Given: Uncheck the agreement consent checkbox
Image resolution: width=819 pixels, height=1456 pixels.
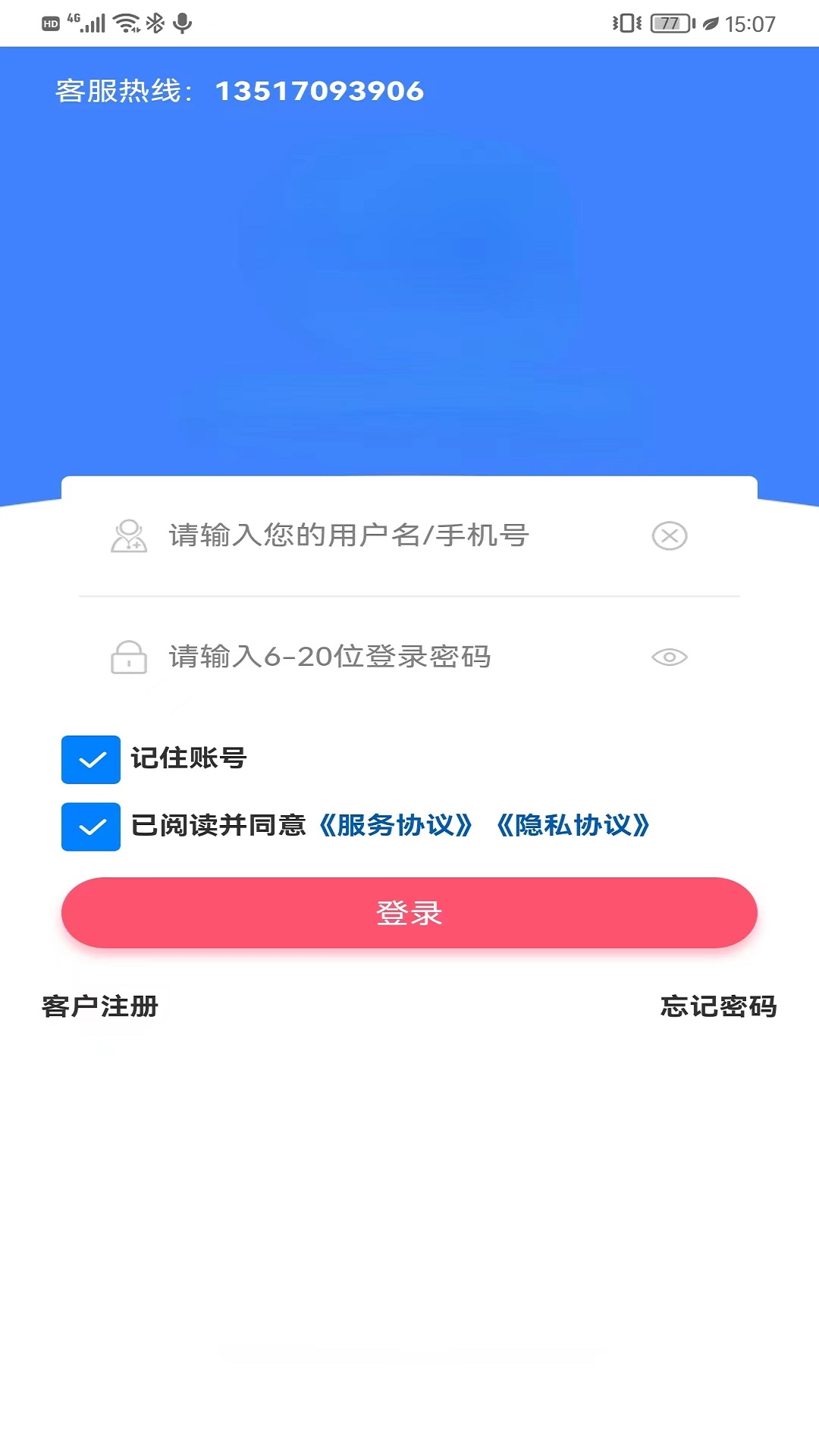Looking at the screenshot, I should click(x=90, y=826).
